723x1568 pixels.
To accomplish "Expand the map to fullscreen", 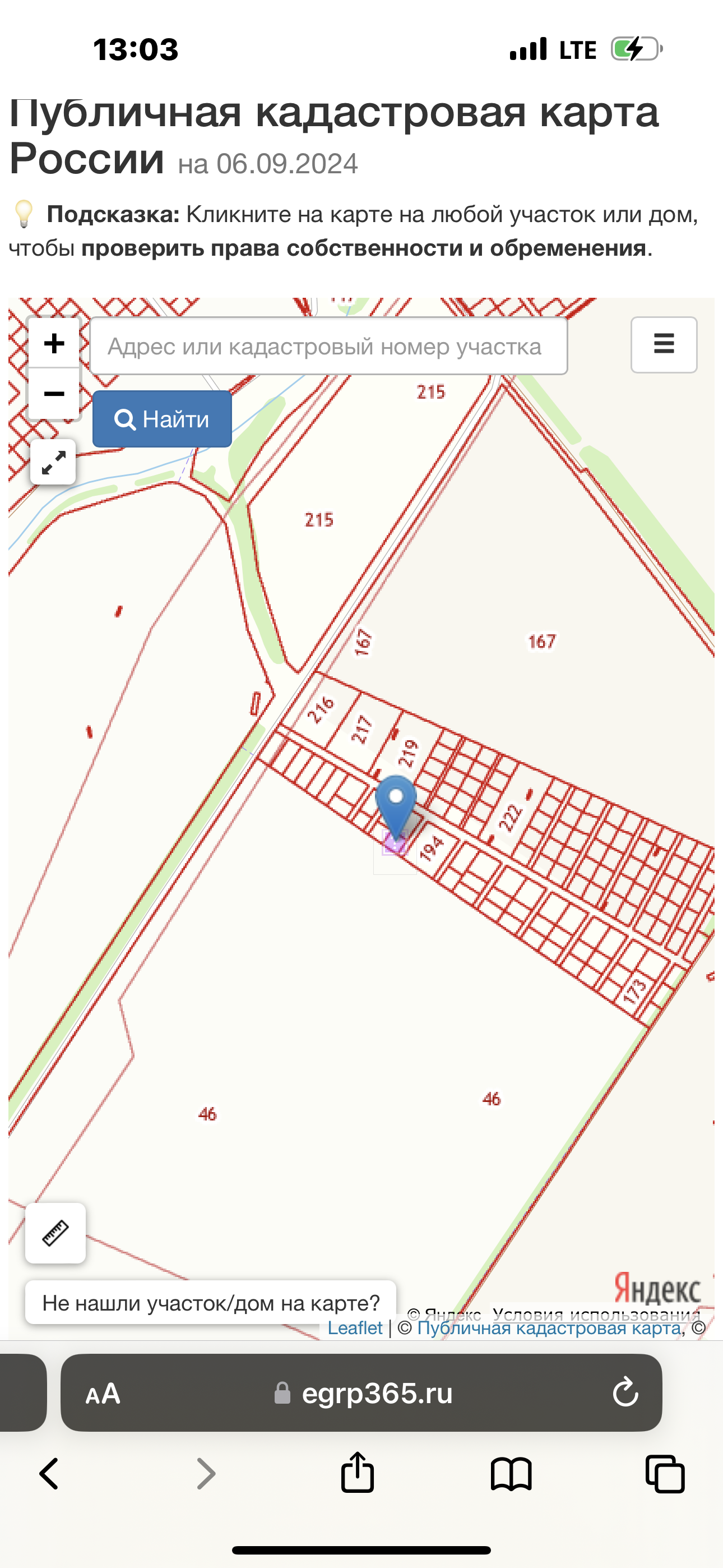I will click(53, 462).
